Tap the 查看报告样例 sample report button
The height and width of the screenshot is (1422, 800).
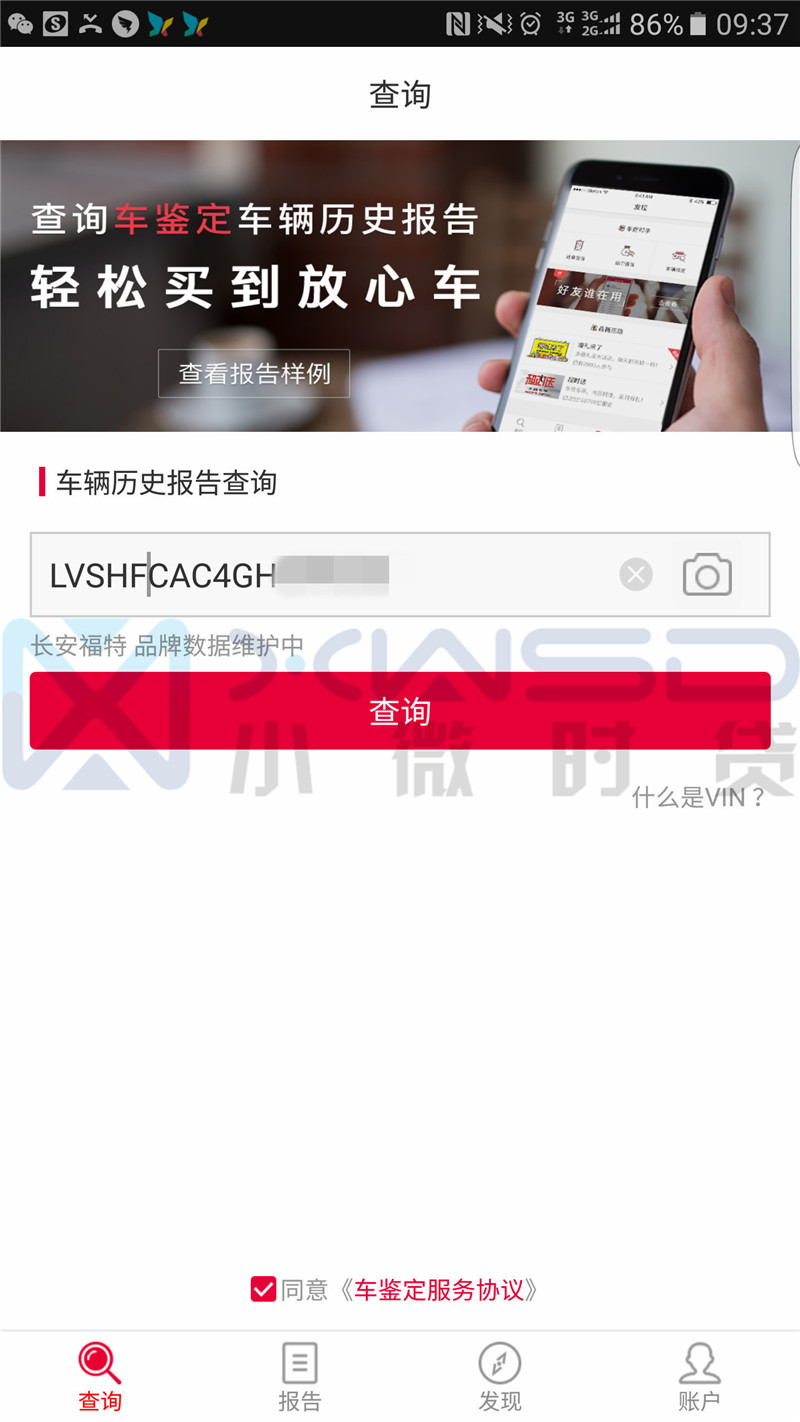tap(254, 374)
